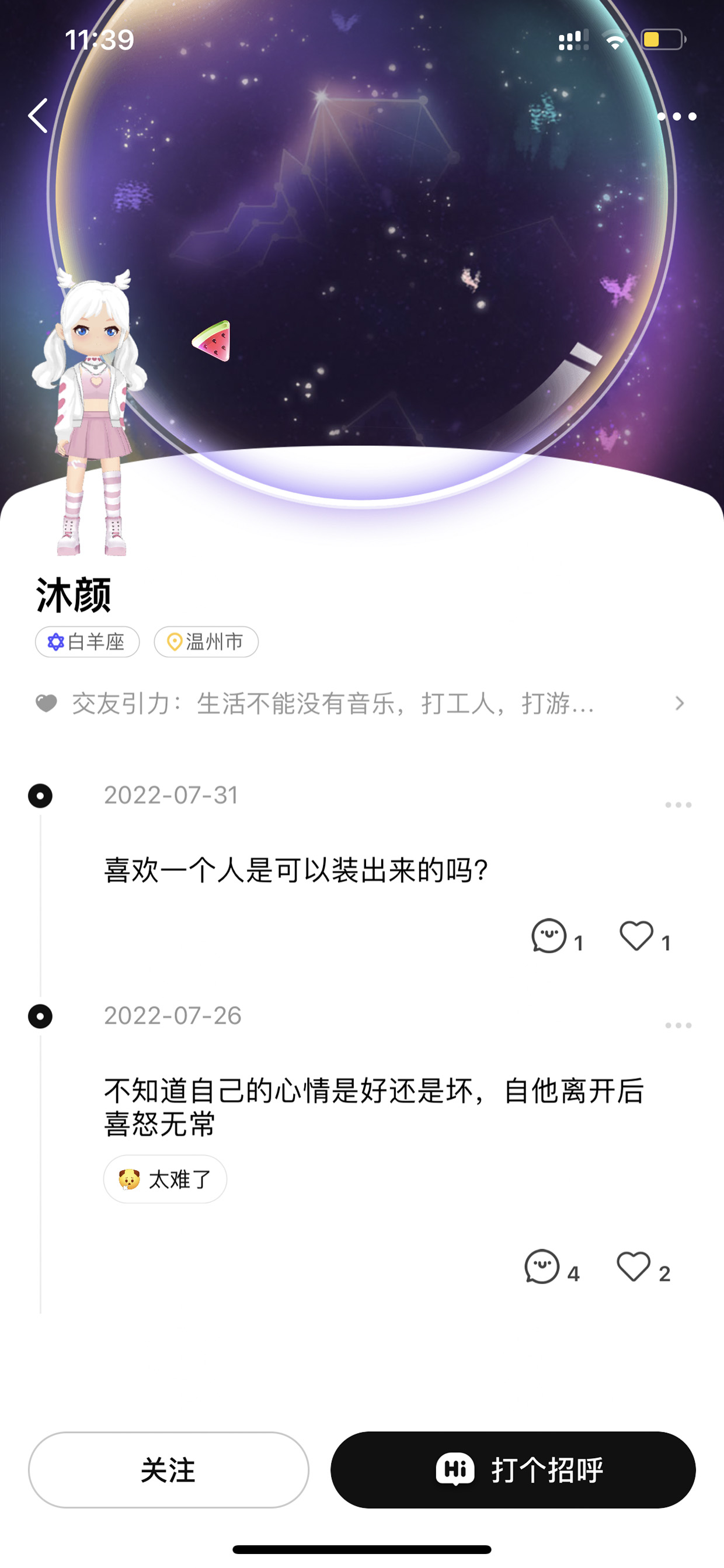Open the post 喜欢一个人是可以装出来的吗?

pos(295,870)
